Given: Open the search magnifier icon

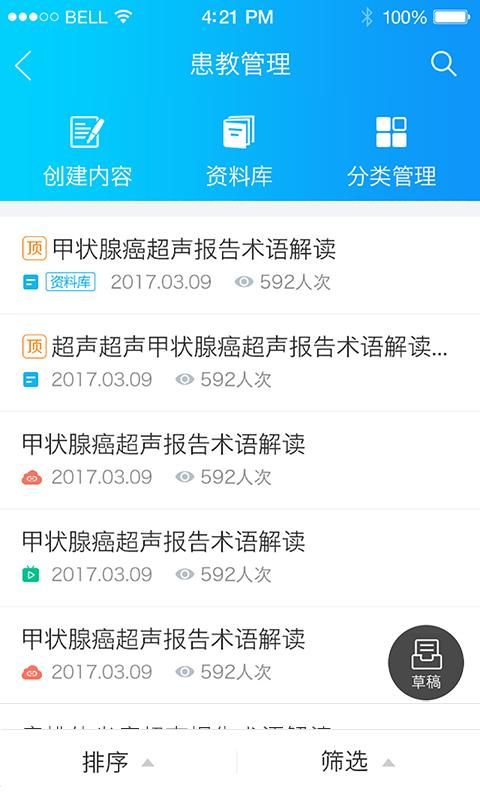Looking at the screenshot, I should (443, 64).
